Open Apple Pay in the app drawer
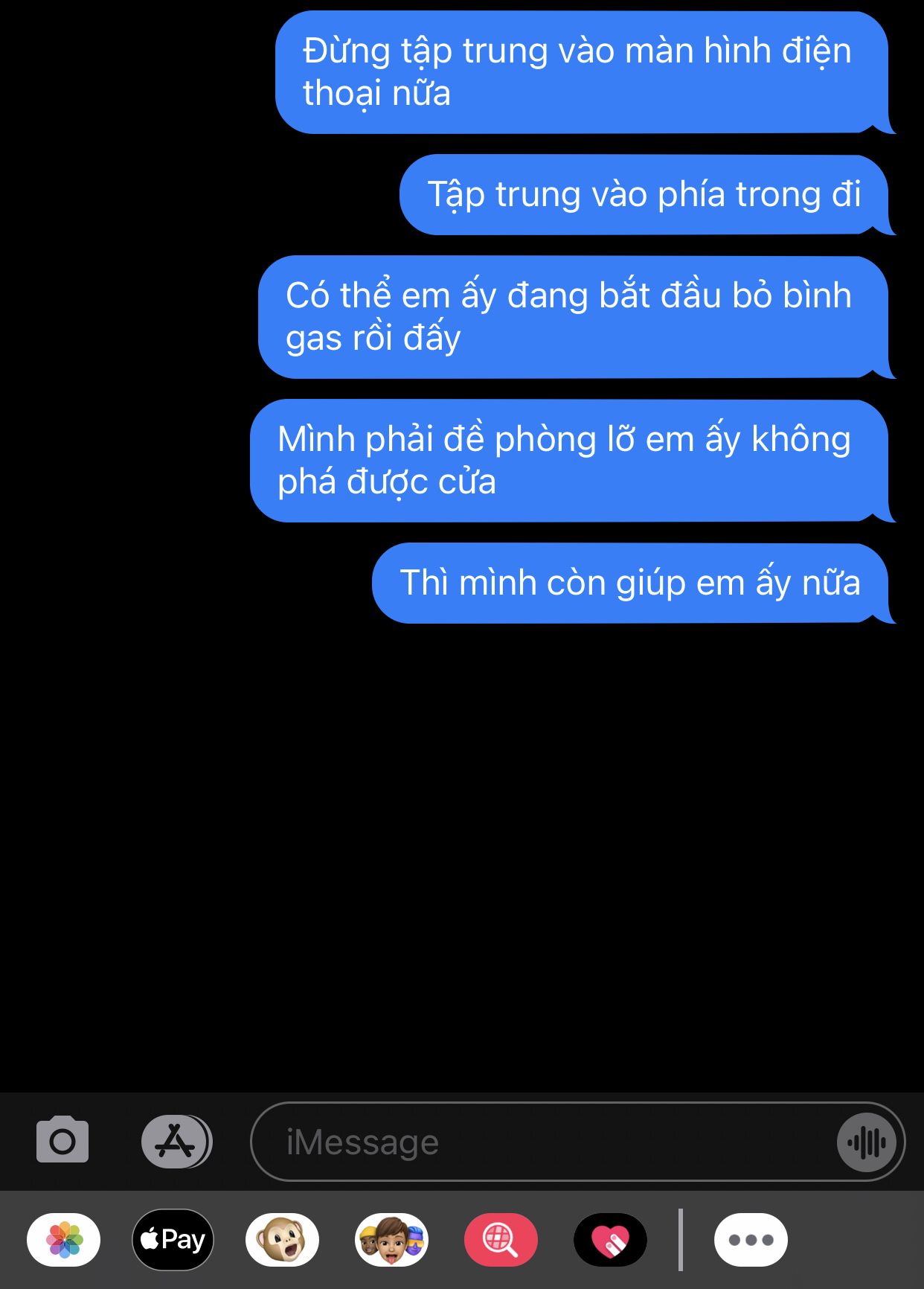The image size is (924, 1289). [x=173, y=1240]
